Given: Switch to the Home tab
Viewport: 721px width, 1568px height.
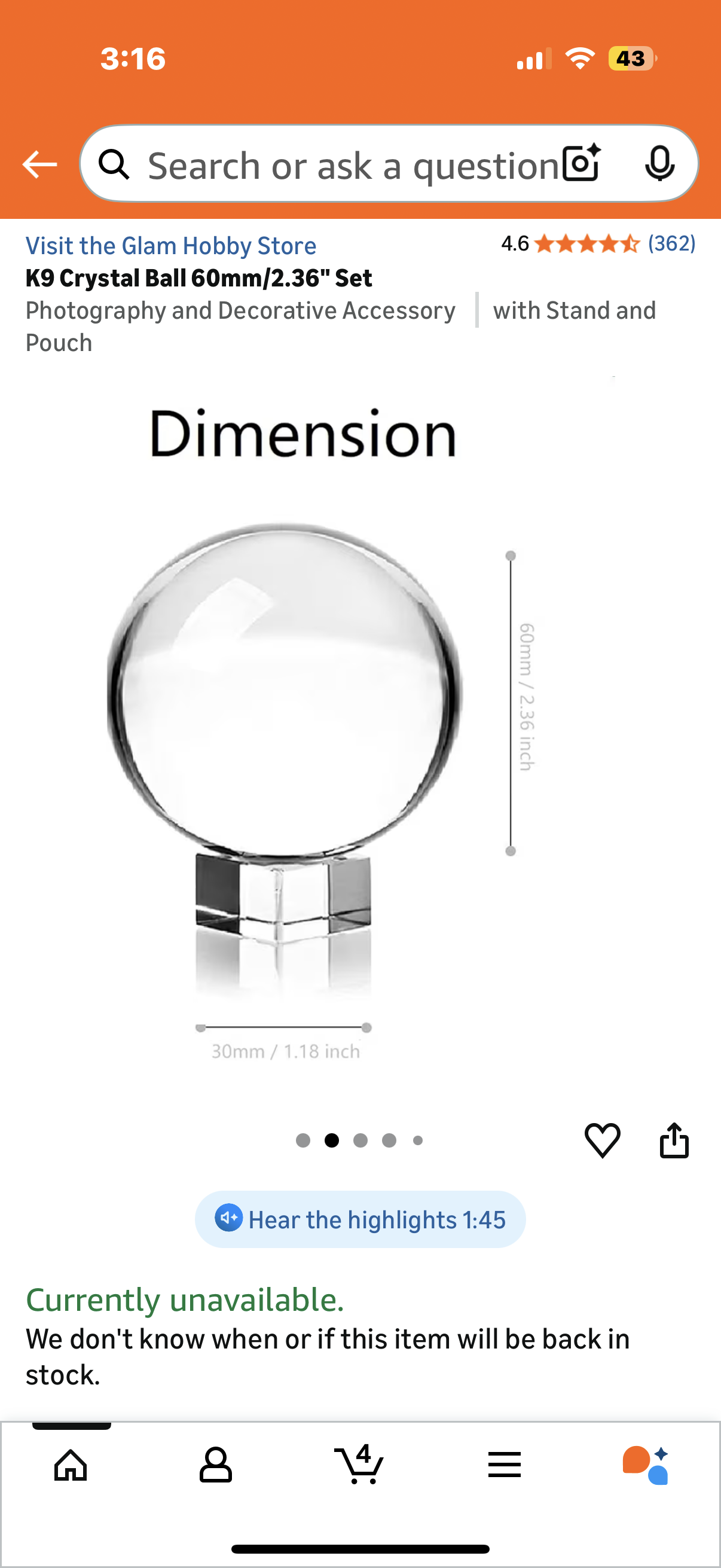Looking at the screenshot, I should click(x=71, y=1465).
